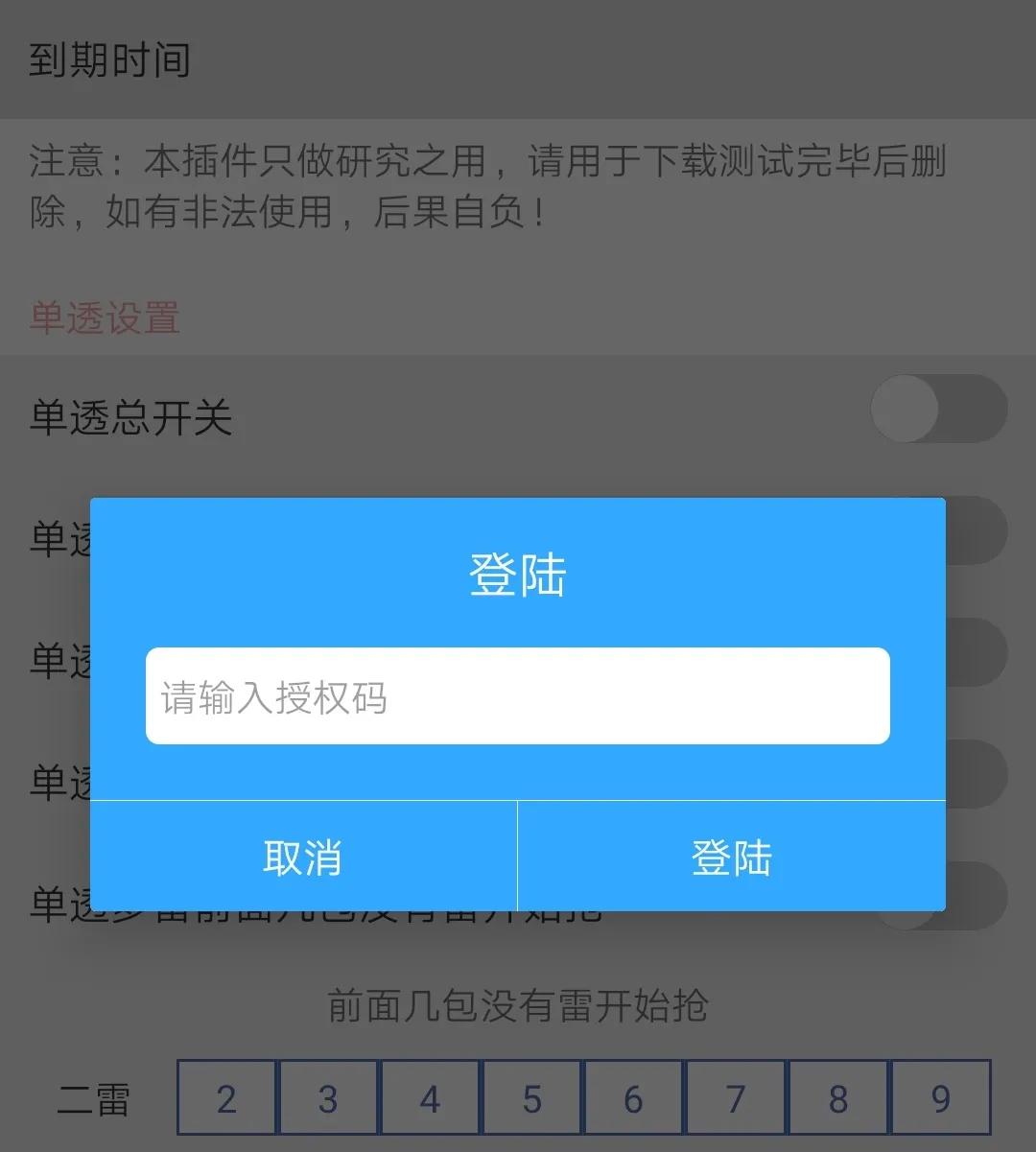The width and height of the screenshot is (1036, 1152).
Task: Click the 请输入授权码 input field
Action: click(518, 696)
